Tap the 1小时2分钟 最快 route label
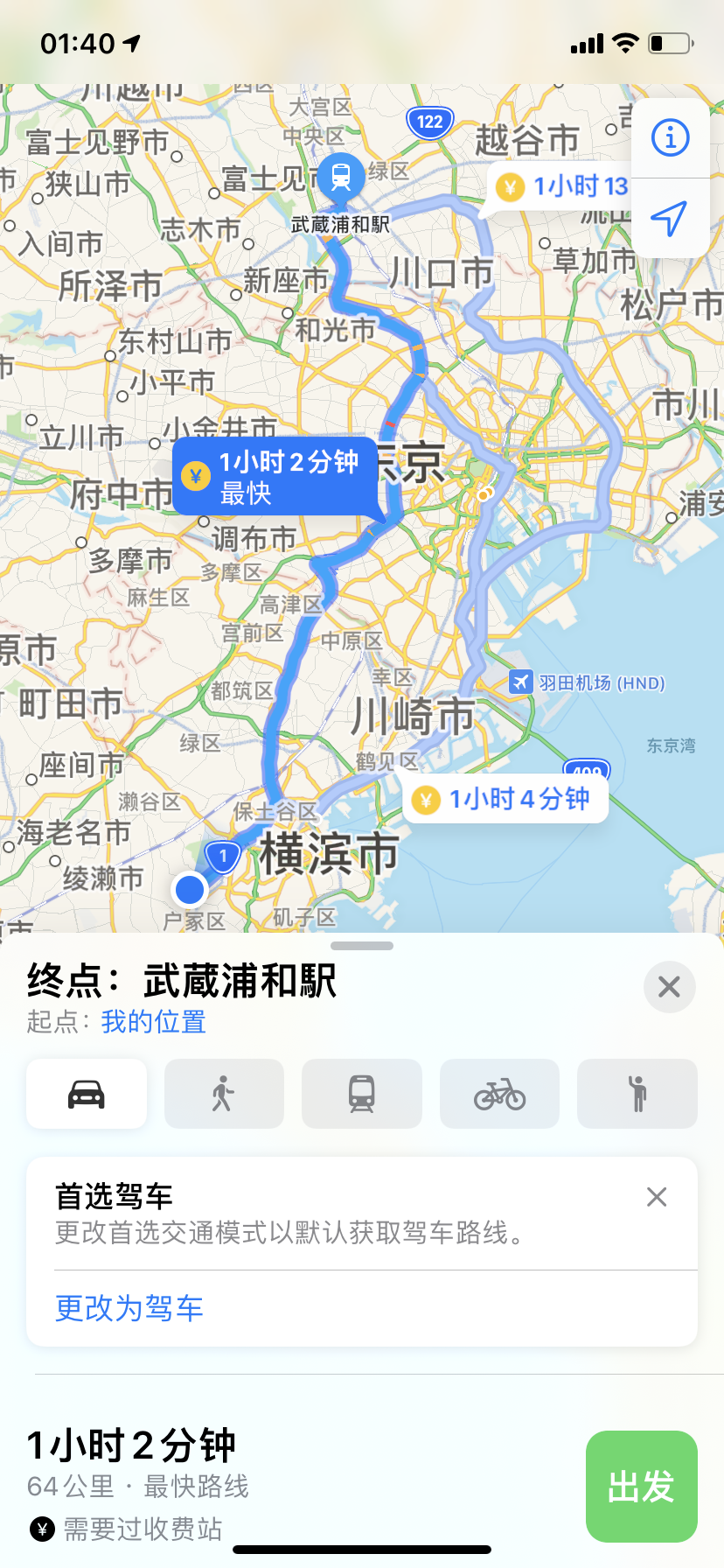 tap(275, 477)
